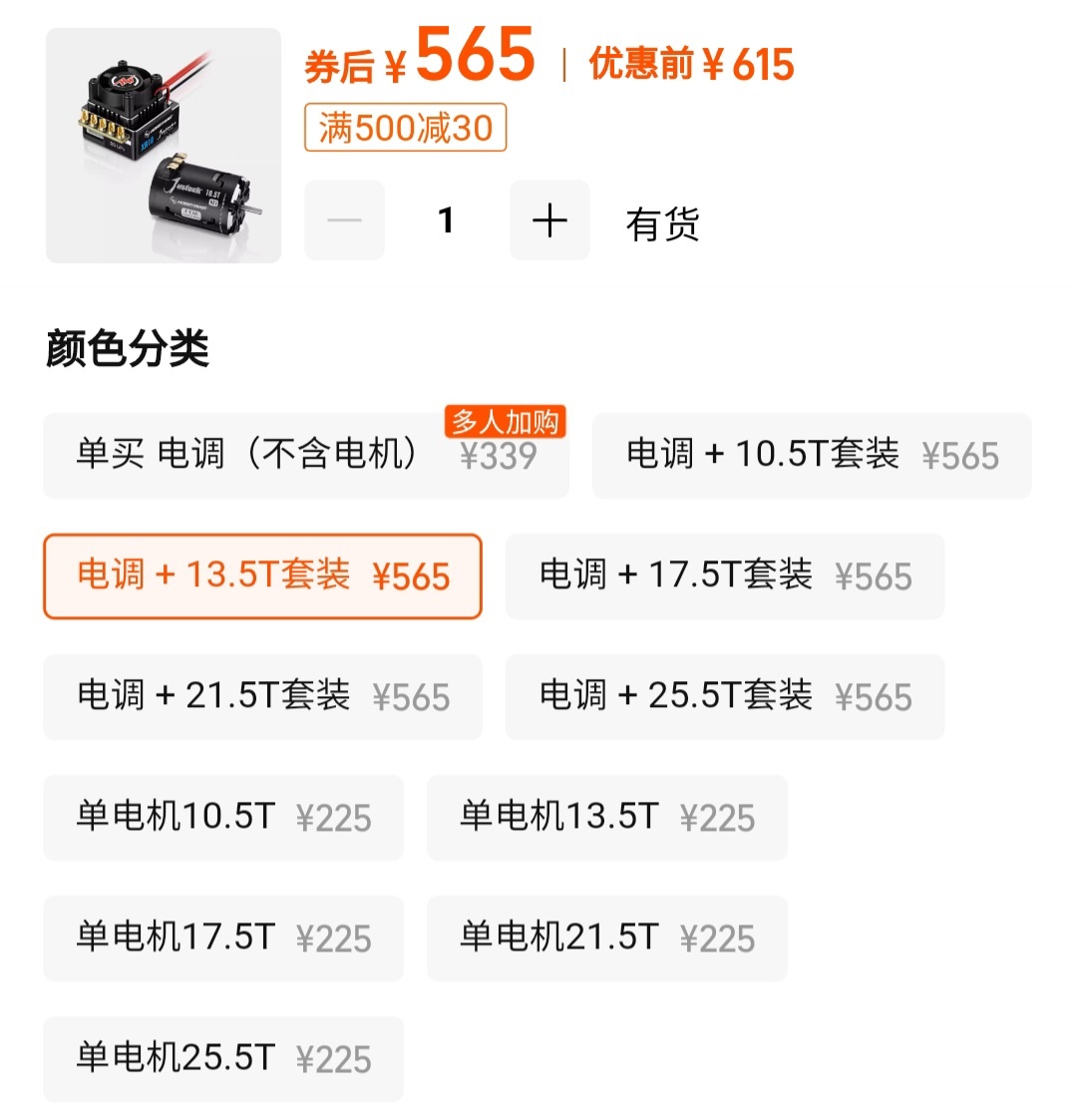Select 单买 电调（不含电机） option
The width and height of the screenshot is (1077, 1120).
click(305, 456)
